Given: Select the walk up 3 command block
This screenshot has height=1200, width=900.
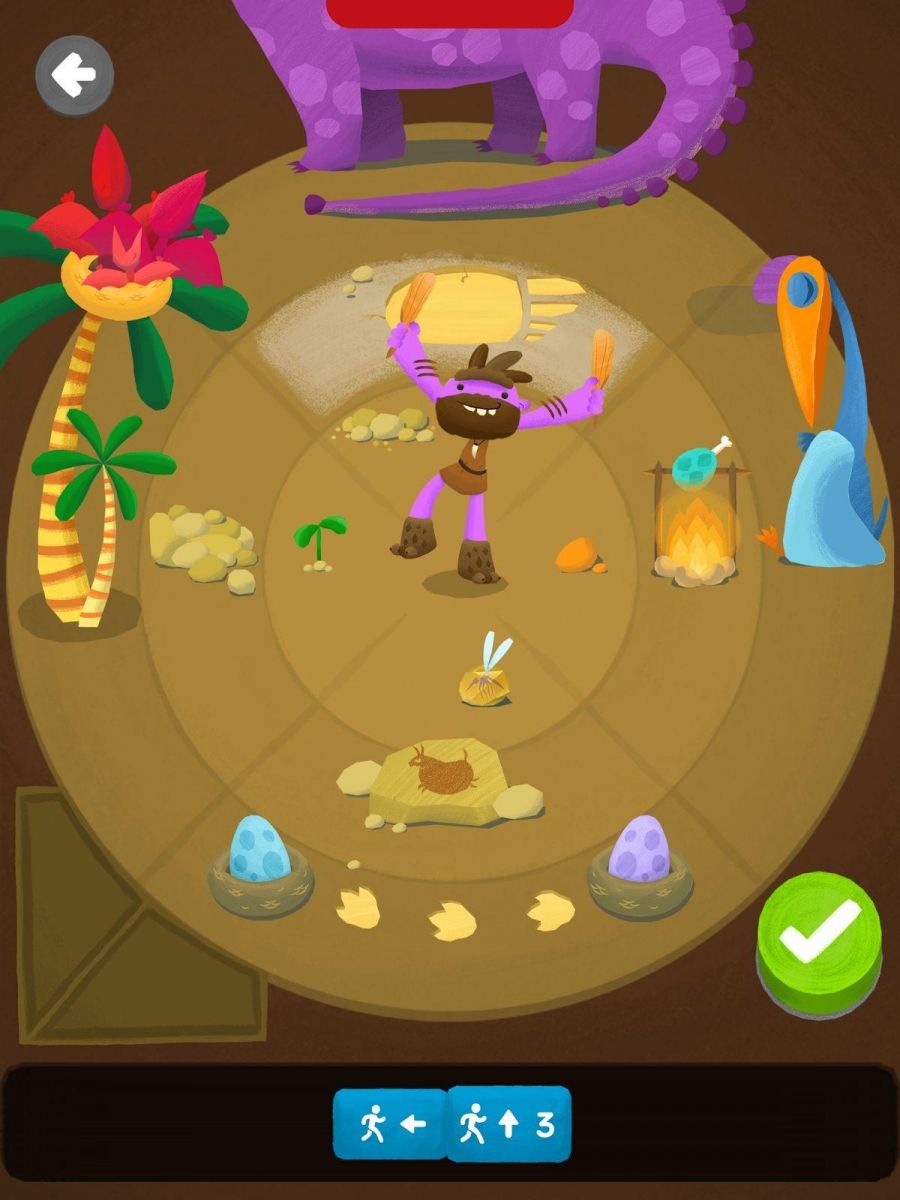Looking at the screenshot, I should point(508,1124).
